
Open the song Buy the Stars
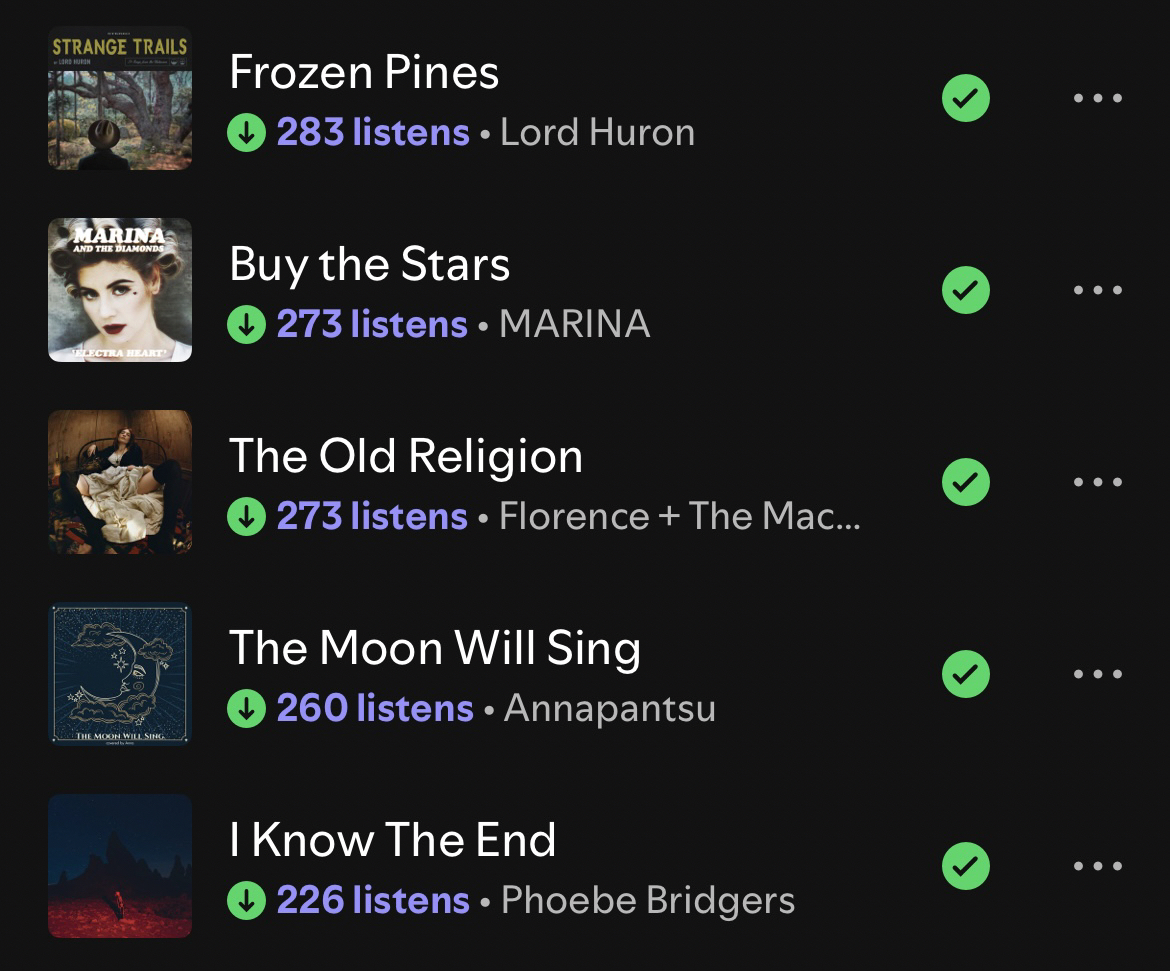369,265
